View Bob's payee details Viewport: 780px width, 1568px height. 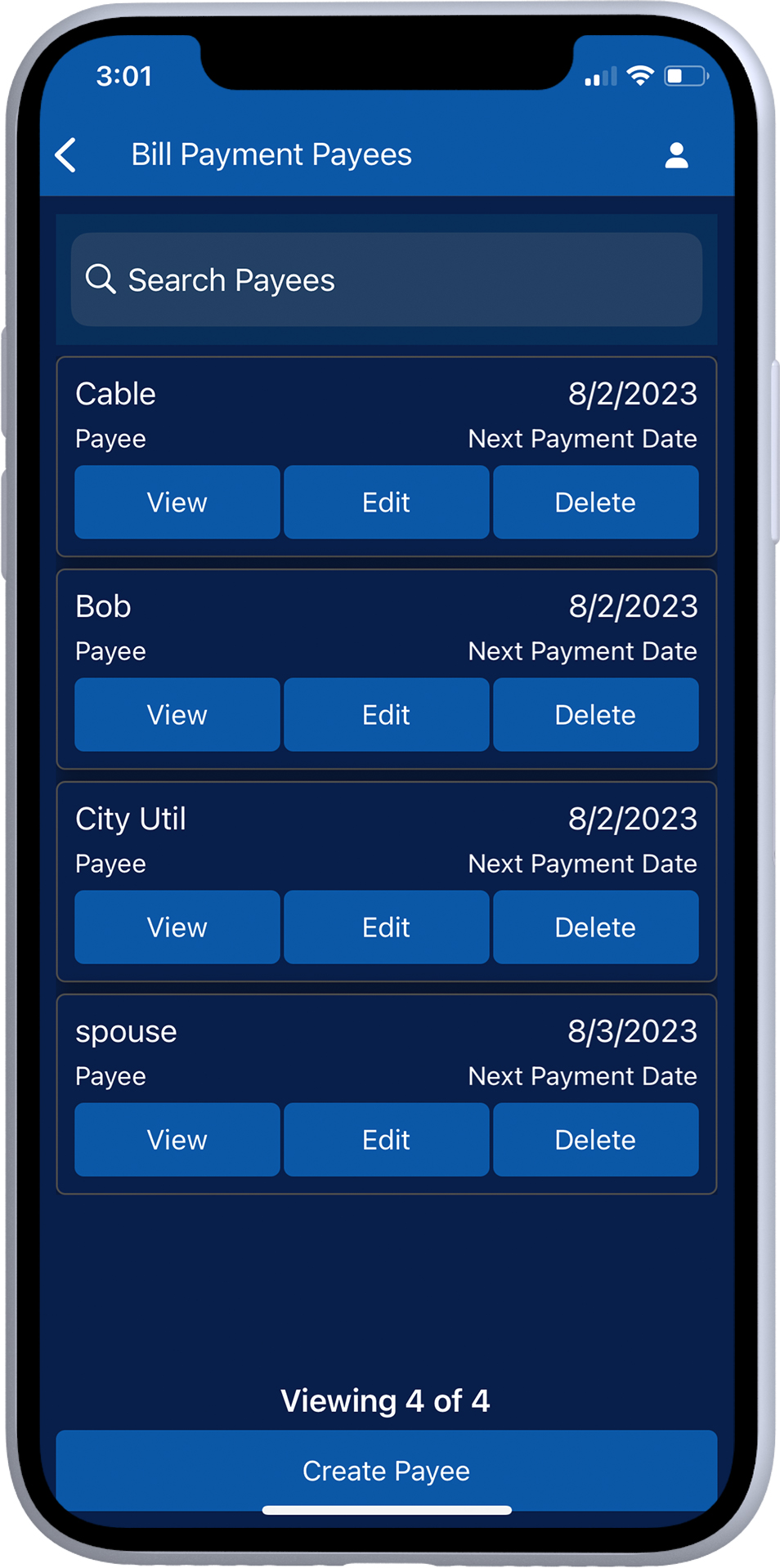tap(177, 714)
